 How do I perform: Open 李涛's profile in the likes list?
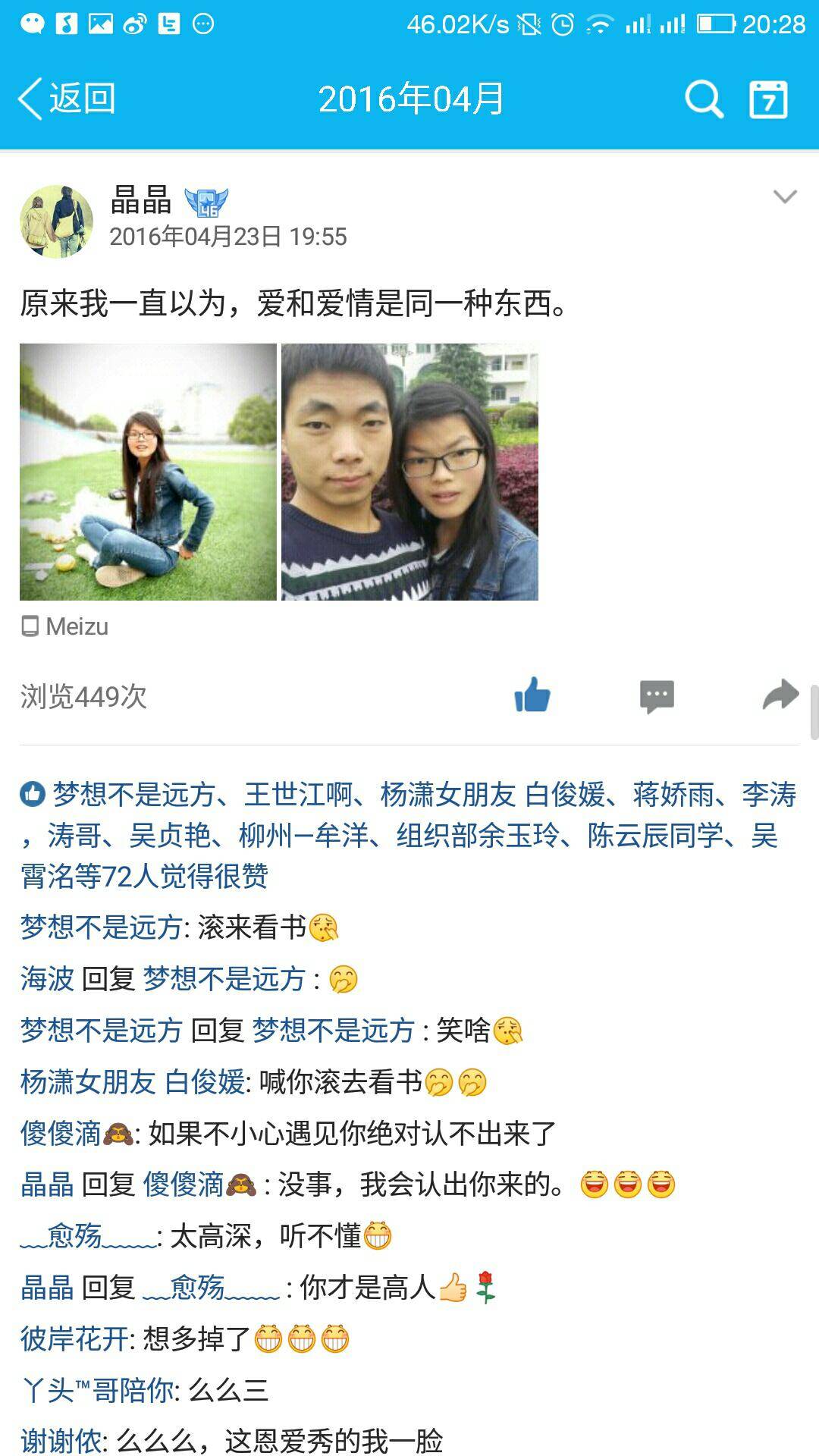[769, 795]
